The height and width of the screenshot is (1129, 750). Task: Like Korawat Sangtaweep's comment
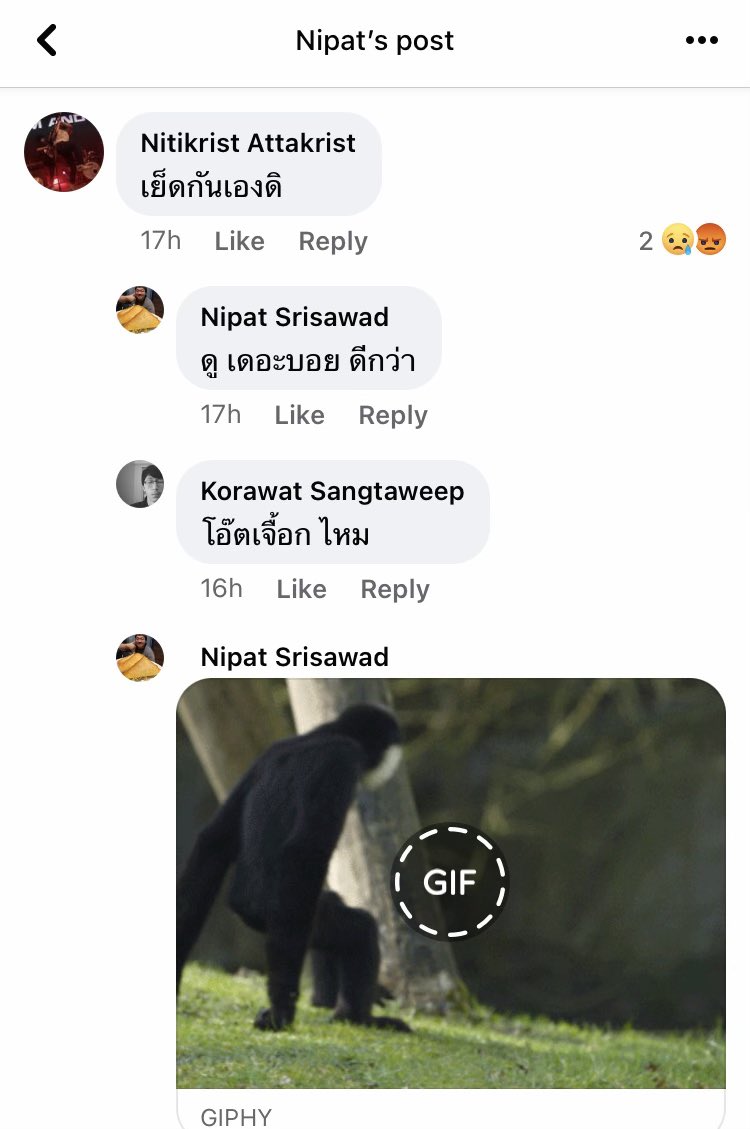pos(301,589)
